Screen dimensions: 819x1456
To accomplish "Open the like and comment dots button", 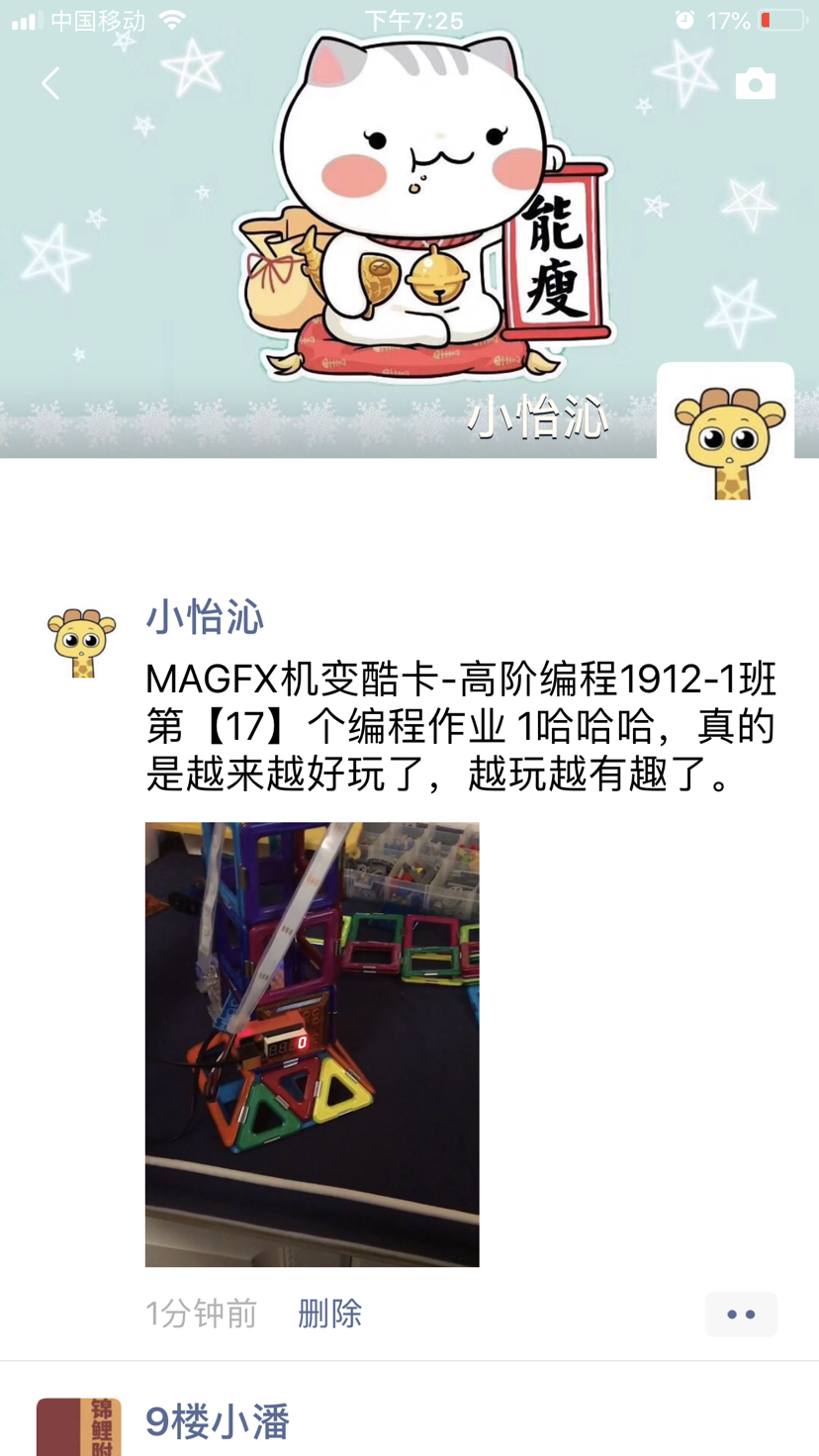I will point(740,1315).
